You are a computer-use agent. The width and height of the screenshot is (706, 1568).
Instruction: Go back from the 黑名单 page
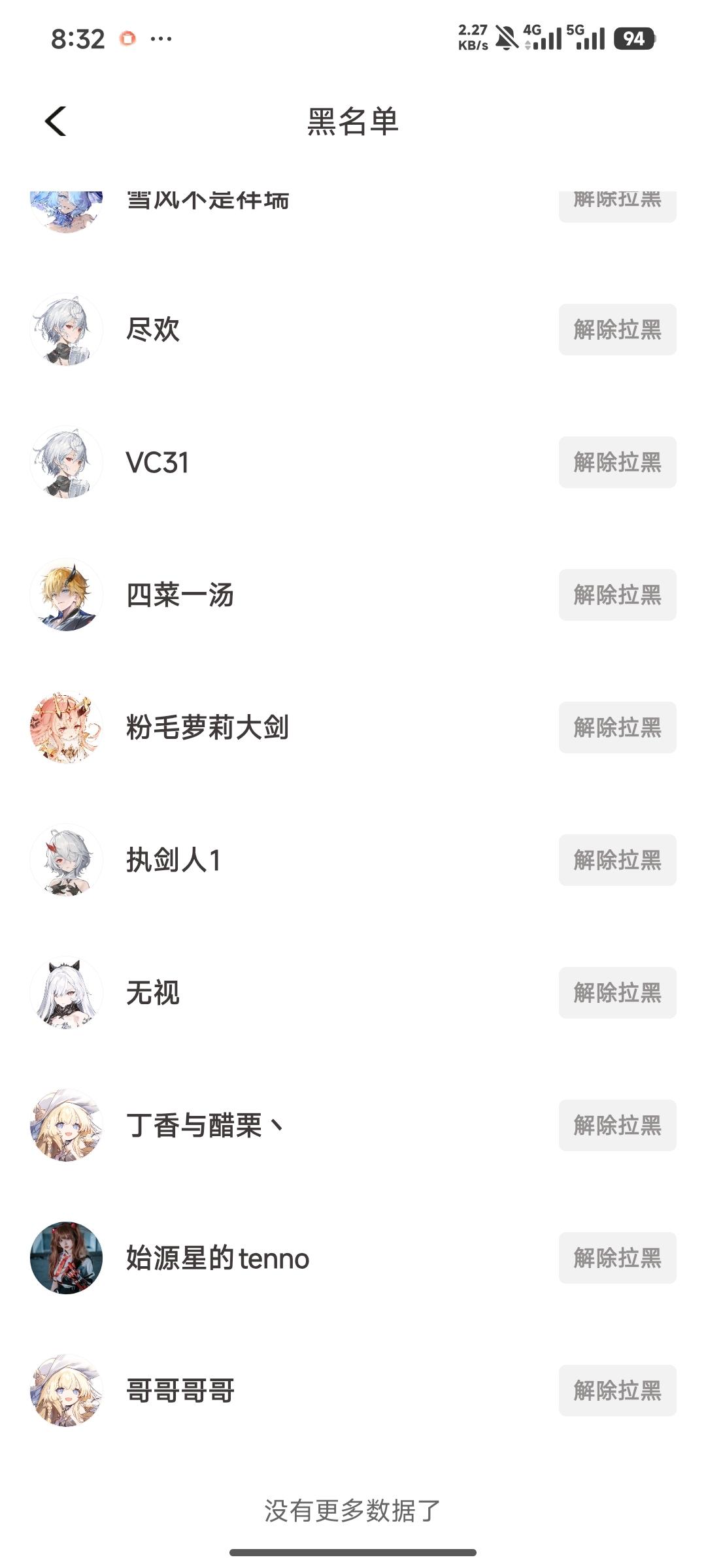pos(56,122)
